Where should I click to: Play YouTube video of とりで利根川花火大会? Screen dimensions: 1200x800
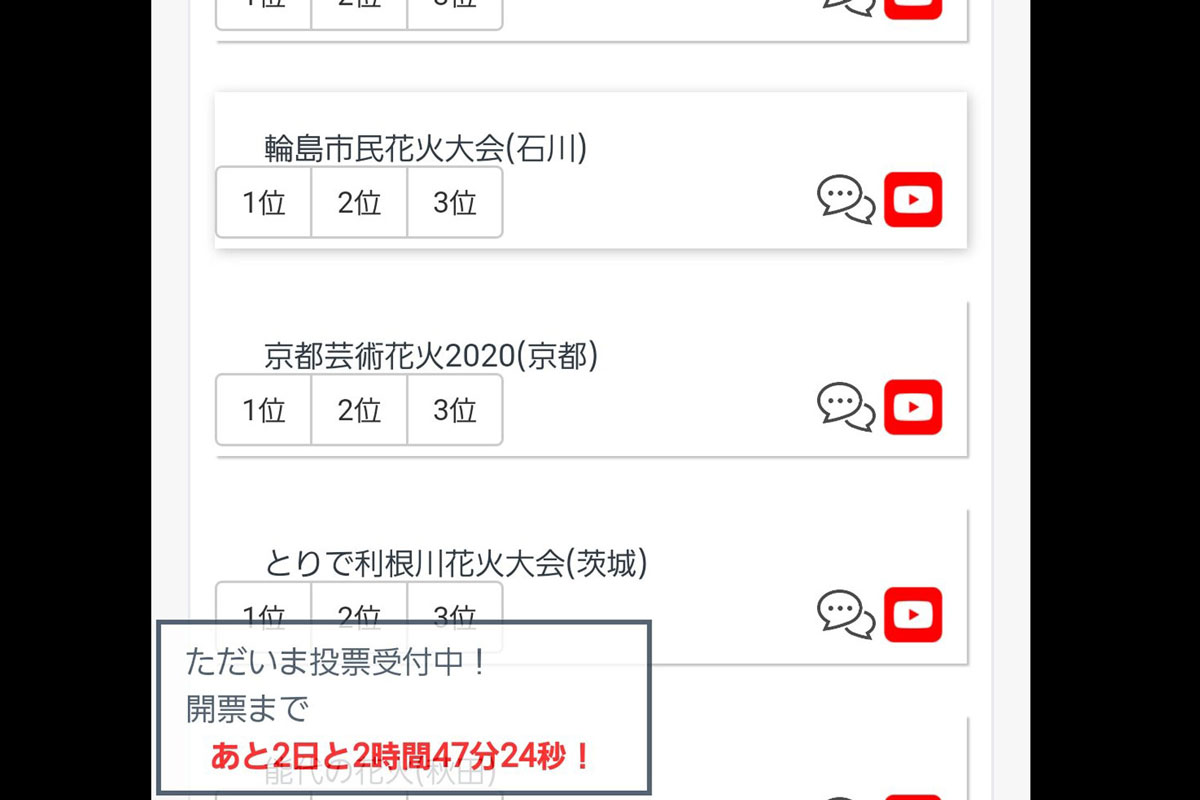(x=913, y=614)
